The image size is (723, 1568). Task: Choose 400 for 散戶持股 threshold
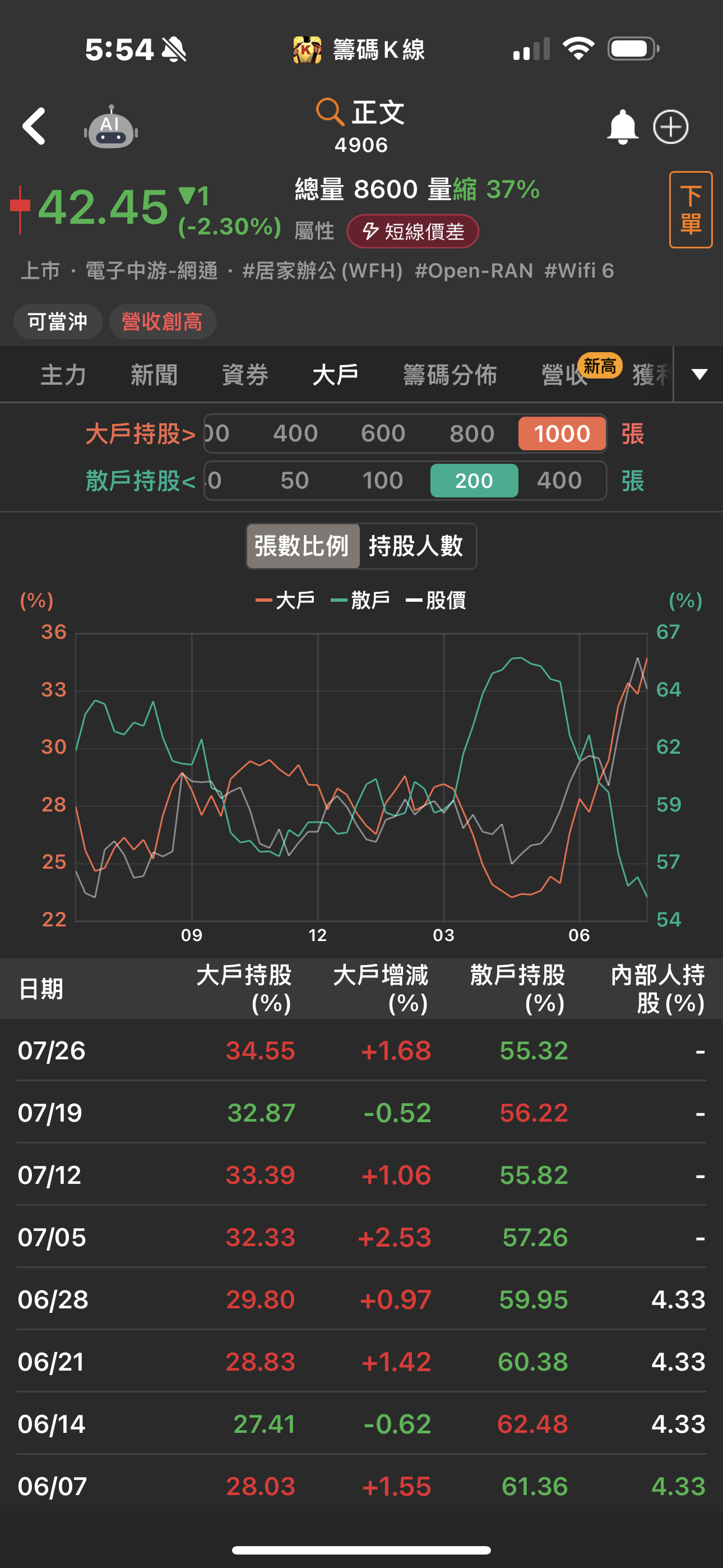(559, 481)
